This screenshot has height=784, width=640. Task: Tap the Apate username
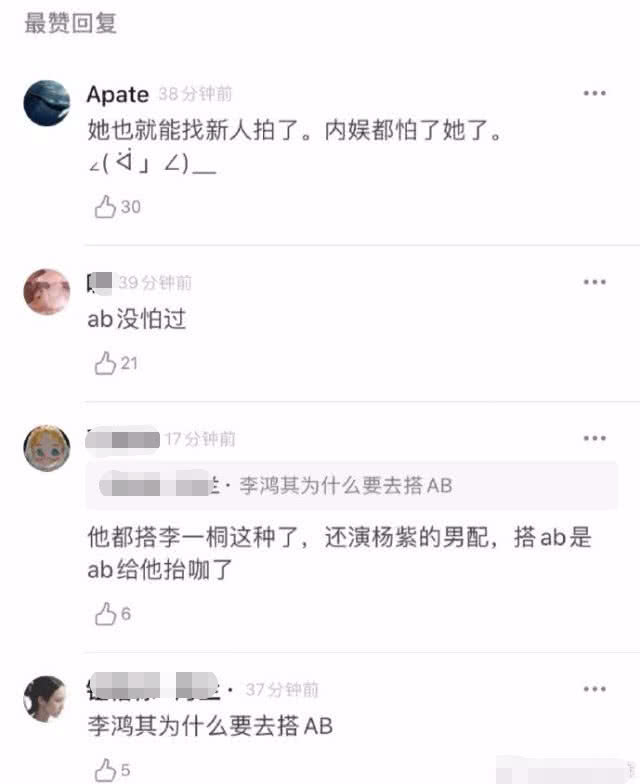[118, 94]
